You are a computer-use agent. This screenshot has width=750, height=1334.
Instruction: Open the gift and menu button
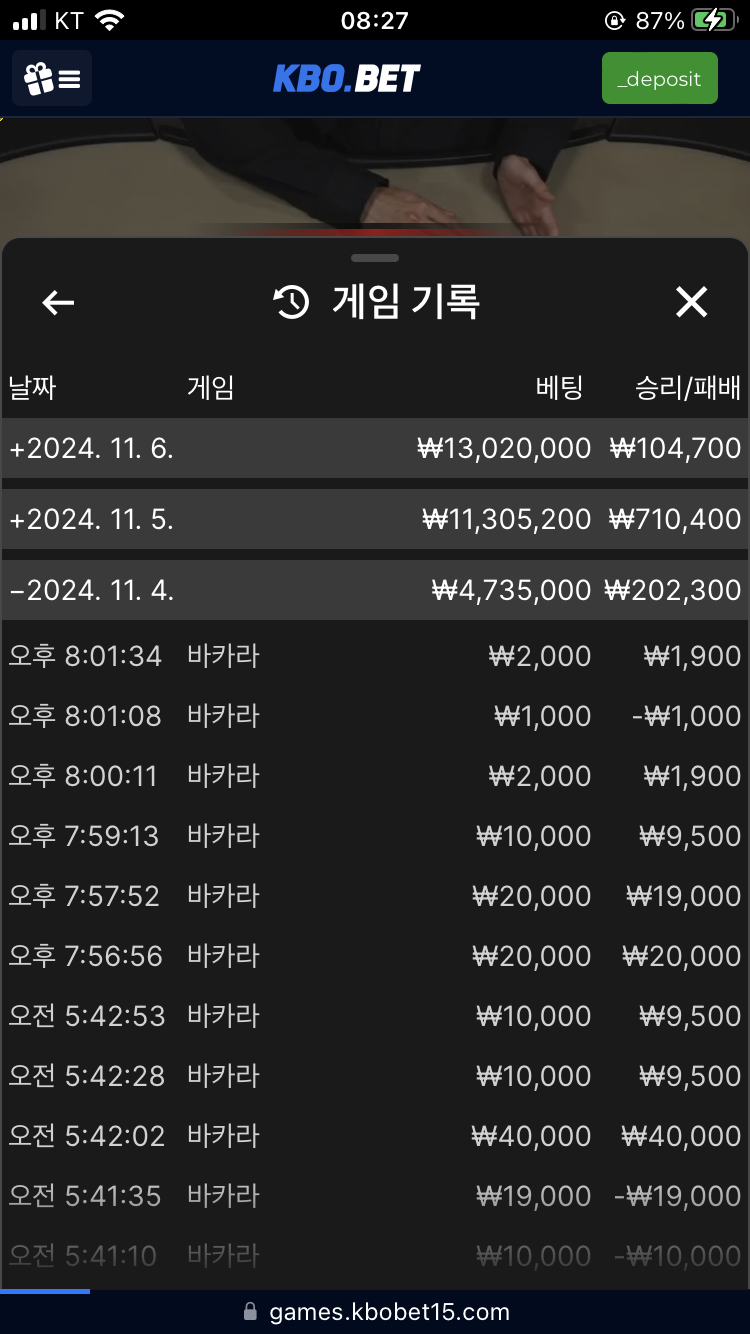(52, 78)
